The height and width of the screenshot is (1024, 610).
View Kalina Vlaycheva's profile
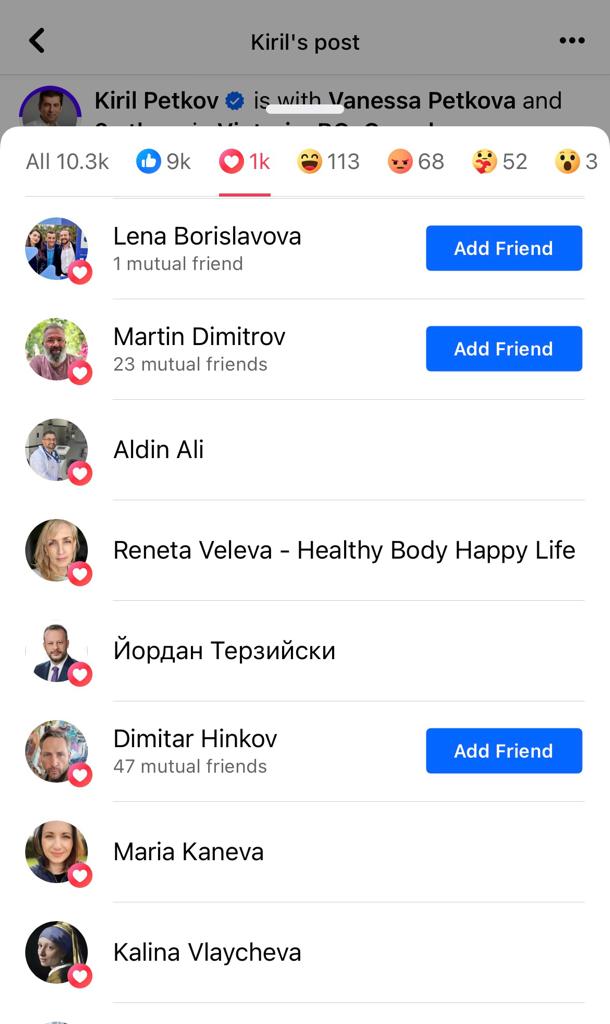[x=207, y=952]
